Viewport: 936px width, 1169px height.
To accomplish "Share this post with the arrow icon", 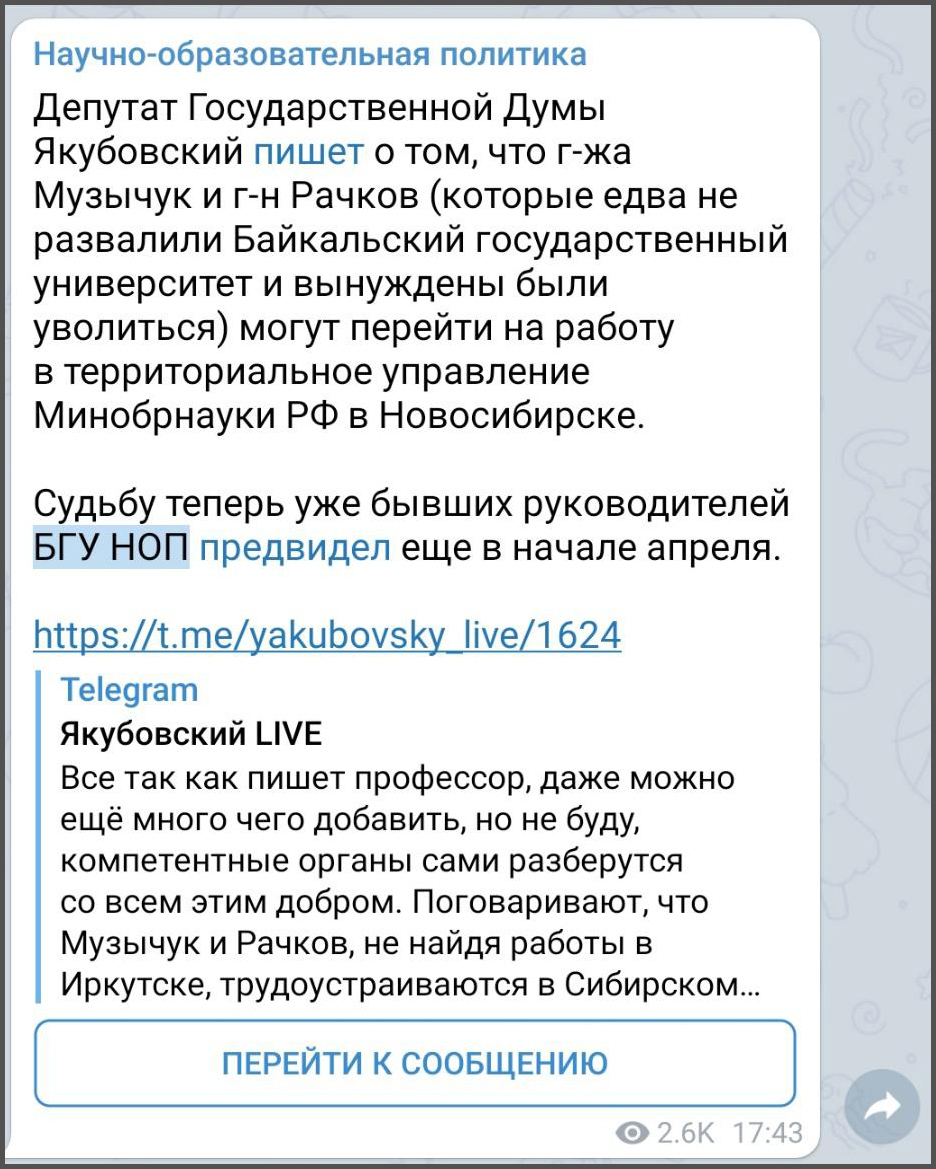I will (881, 1106).
